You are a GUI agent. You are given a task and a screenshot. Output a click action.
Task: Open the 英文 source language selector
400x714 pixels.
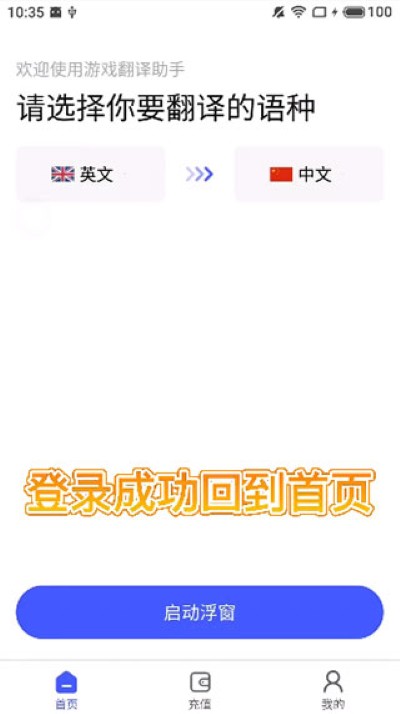[91, 174]
